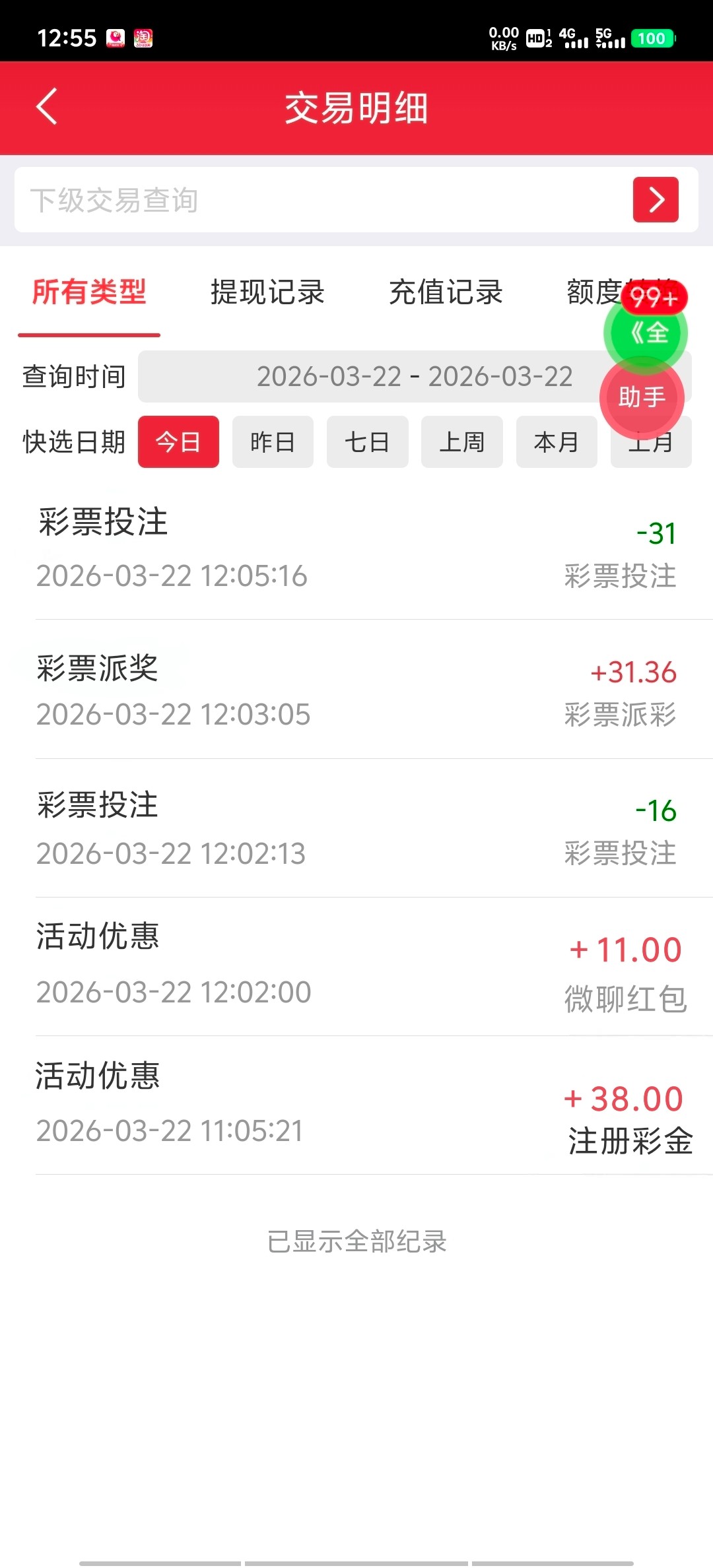Filter by 本月 quick date

[x=556, y=442]
